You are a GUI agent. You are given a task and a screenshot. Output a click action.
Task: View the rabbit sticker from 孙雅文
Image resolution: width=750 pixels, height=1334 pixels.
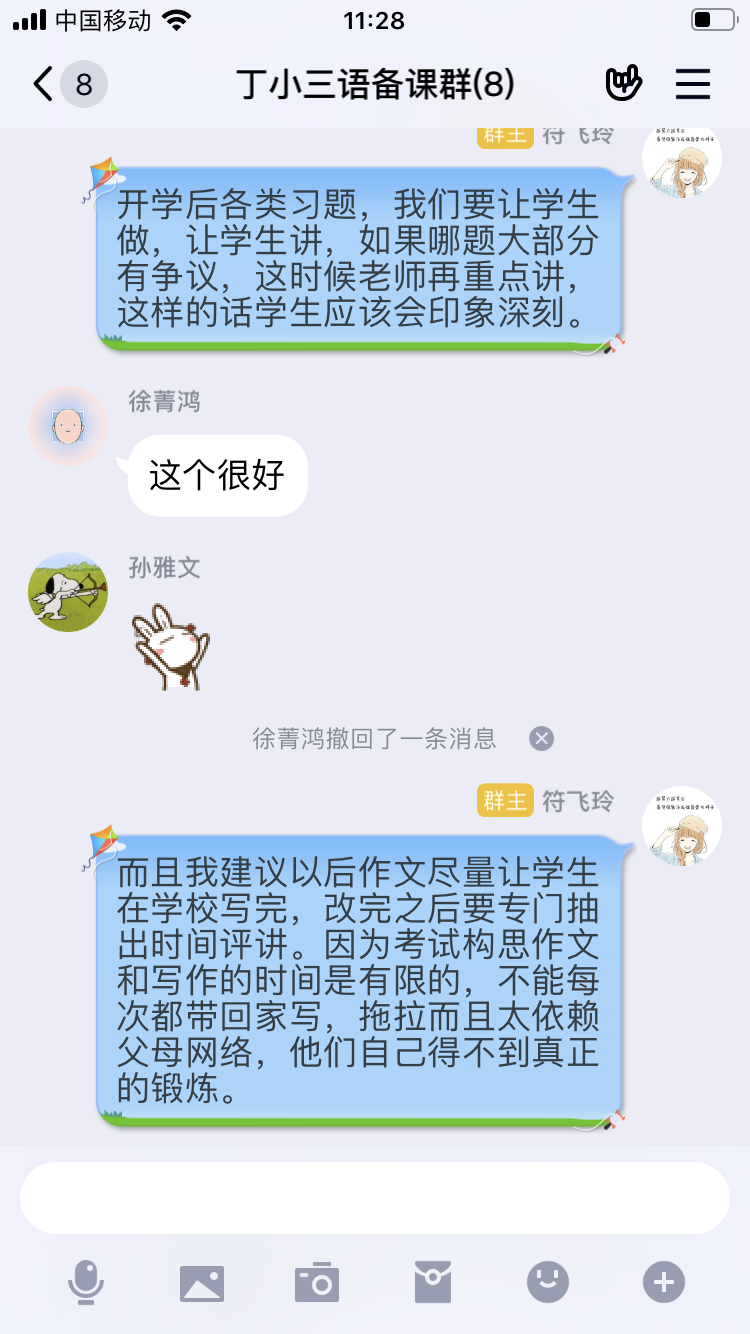coord(170,647)
